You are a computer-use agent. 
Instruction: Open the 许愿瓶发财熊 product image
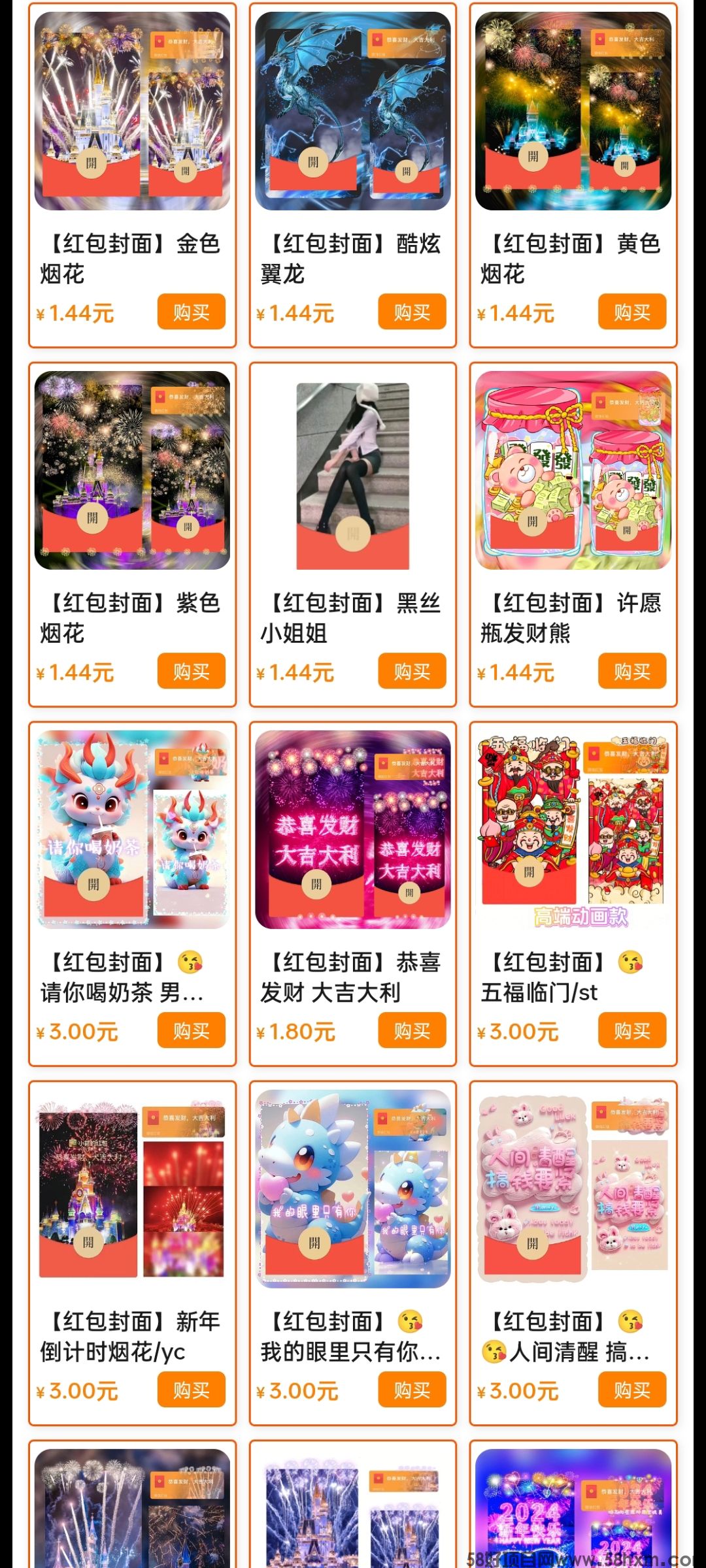573,470
